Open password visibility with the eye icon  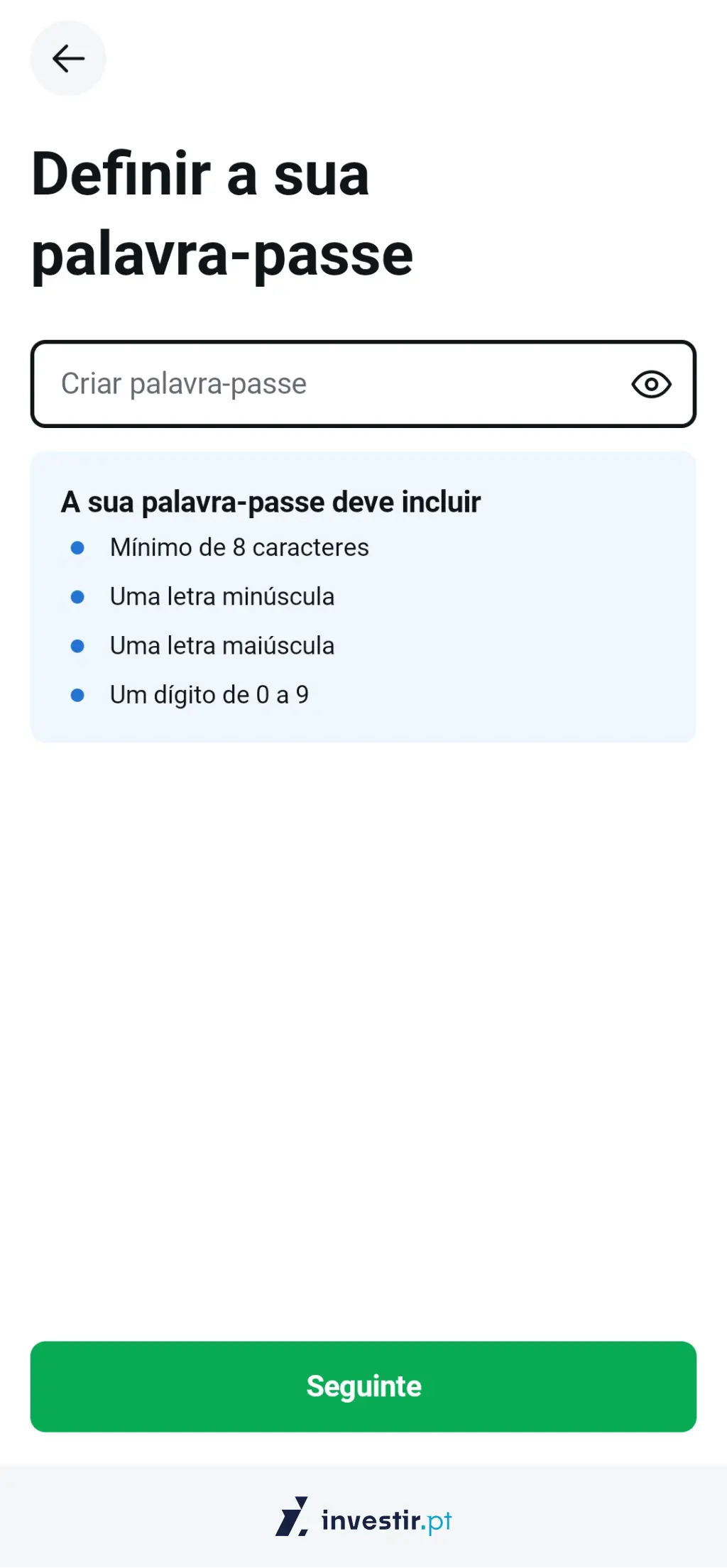[650, 383]
